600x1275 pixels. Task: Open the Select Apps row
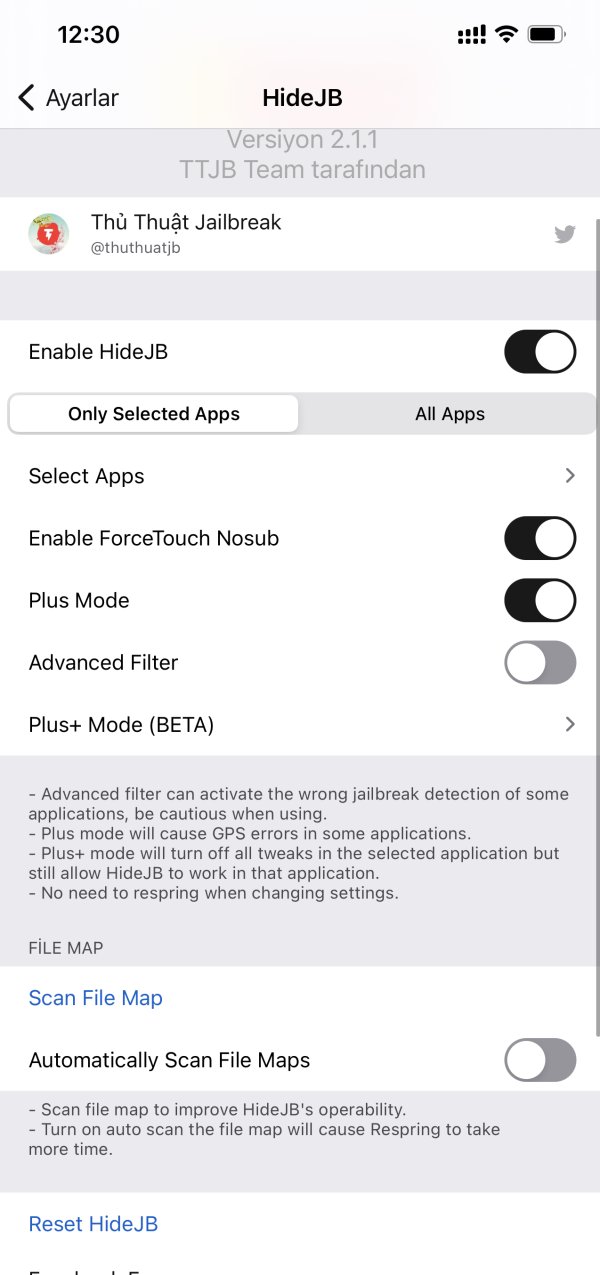pos(300,476)
